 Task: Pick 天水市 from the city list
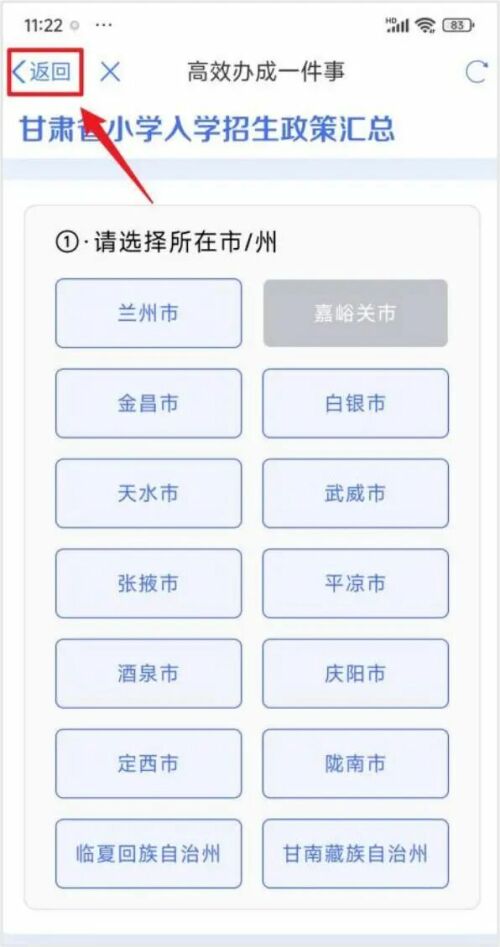pos(149,493)
